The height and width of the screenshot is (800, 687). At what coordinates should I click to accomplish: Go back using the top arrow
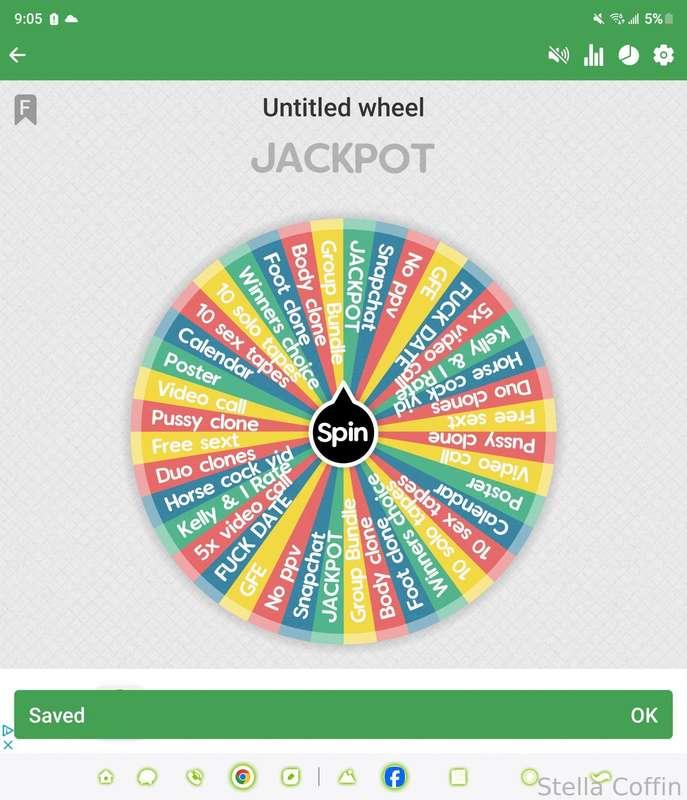coord(17,55)
